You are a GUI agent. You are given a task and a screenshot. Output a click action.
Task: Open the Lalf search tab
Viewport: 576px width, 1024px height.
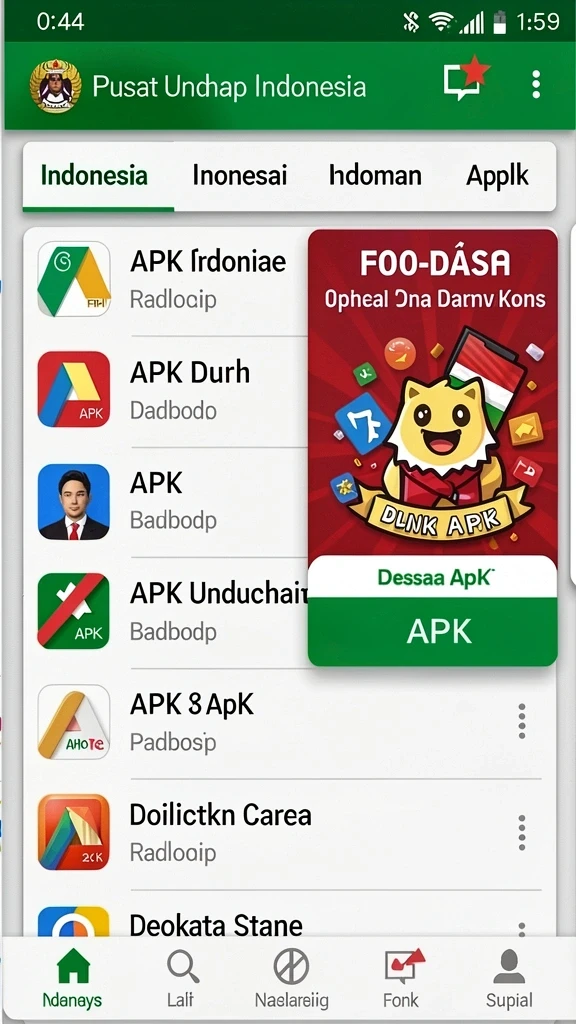coord(182,978)
